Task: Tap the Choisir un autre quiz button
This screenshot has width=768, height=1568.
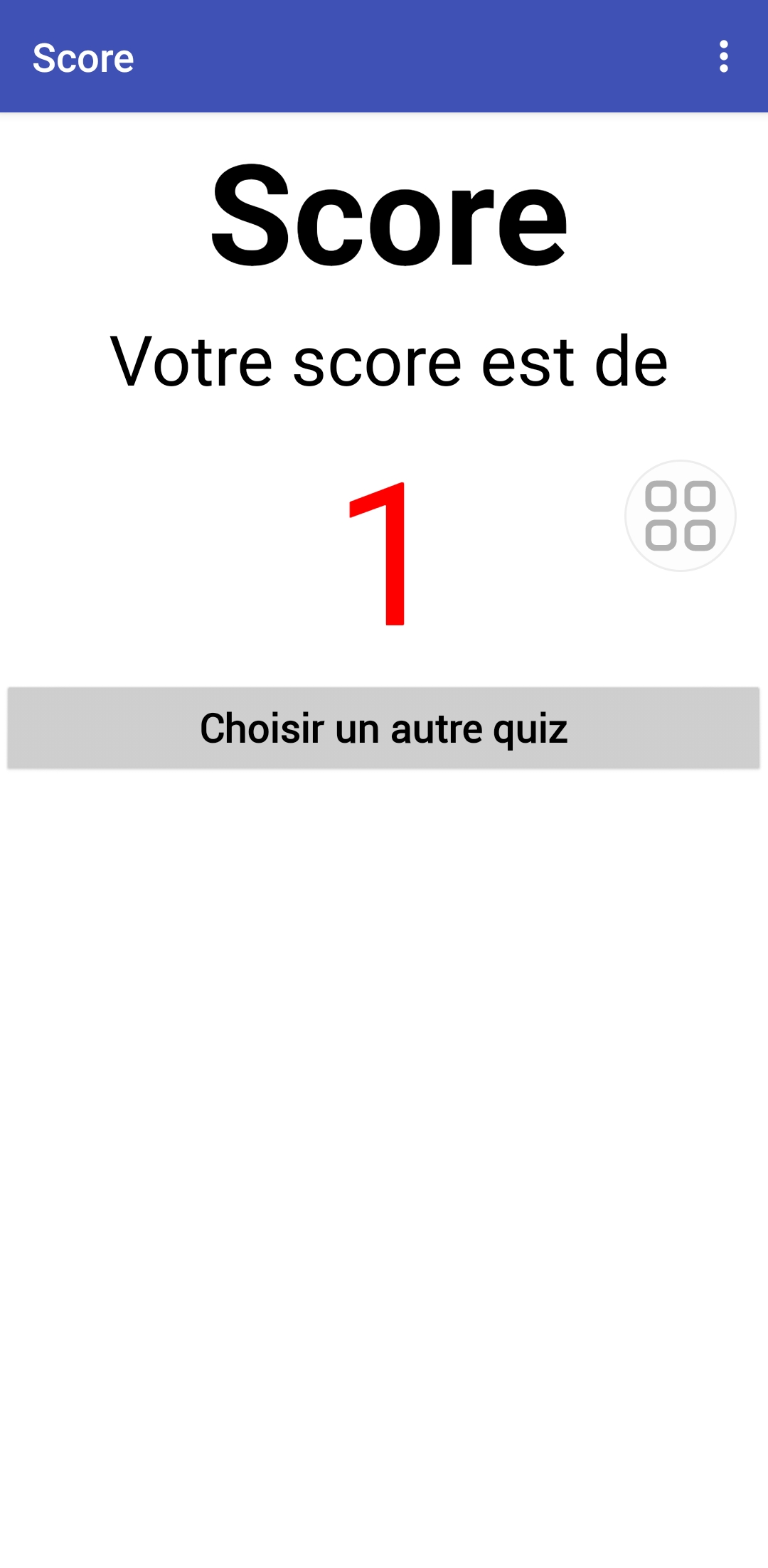Action: pos(383,728)
